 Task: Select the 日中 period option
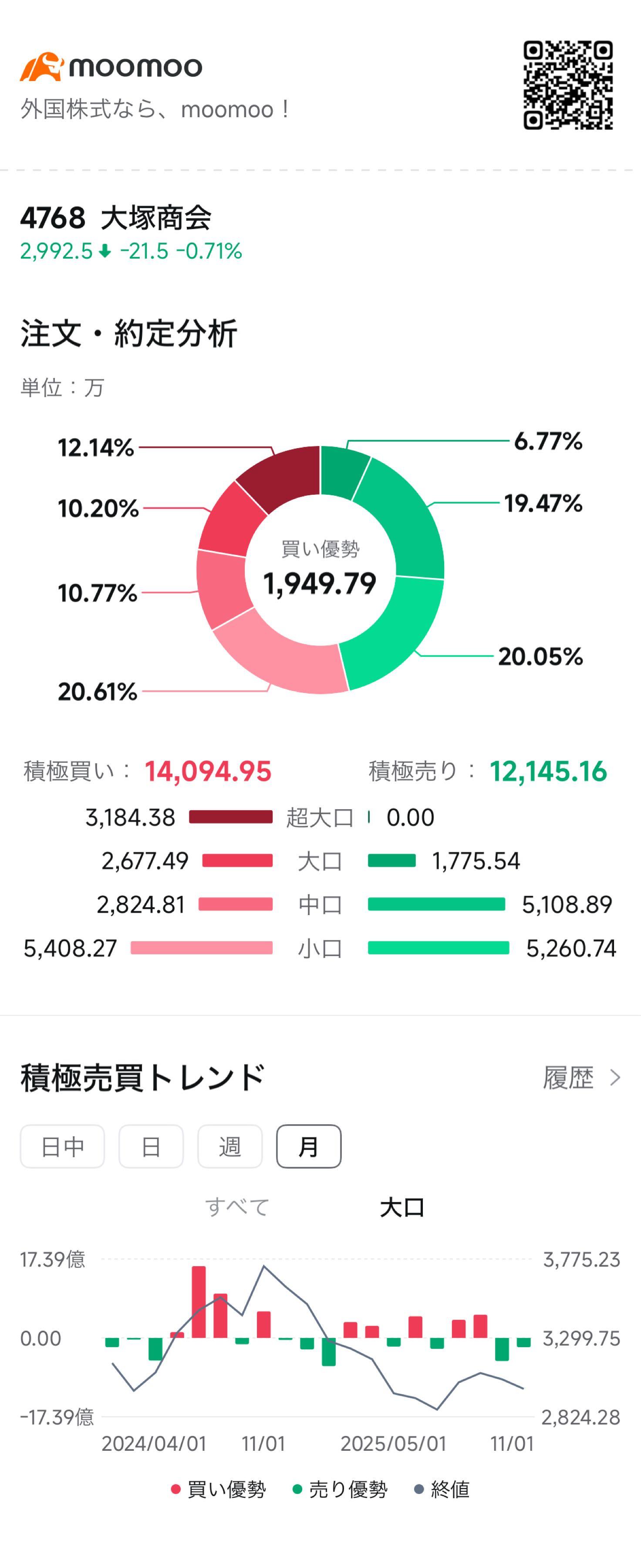pos(63,1147)
